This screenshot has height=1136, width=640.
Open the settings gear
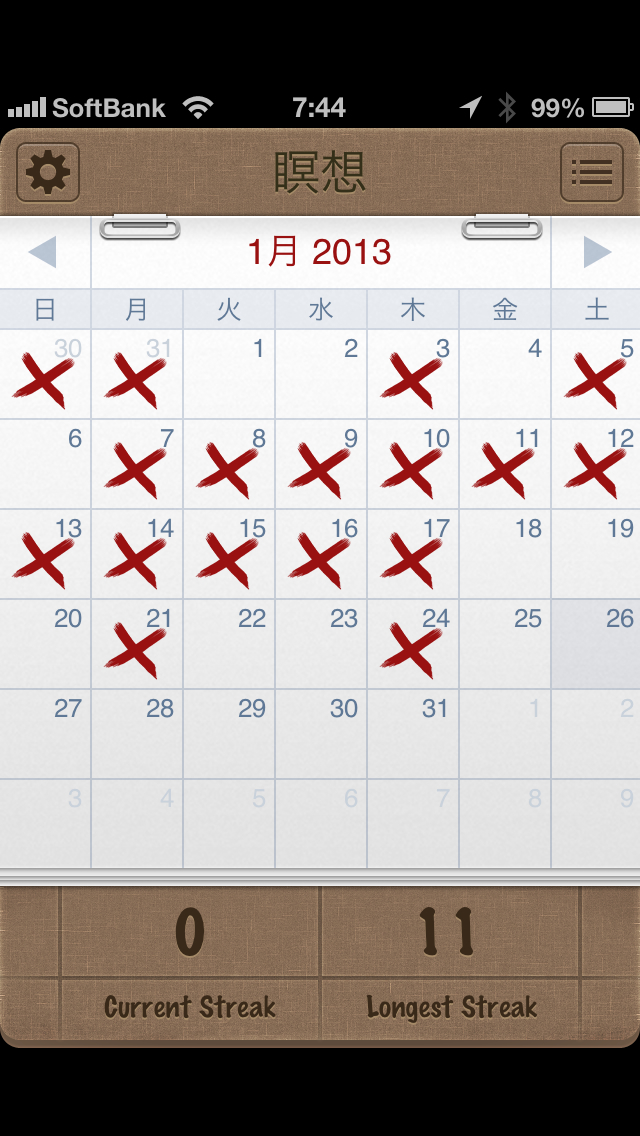click(48, 173)
